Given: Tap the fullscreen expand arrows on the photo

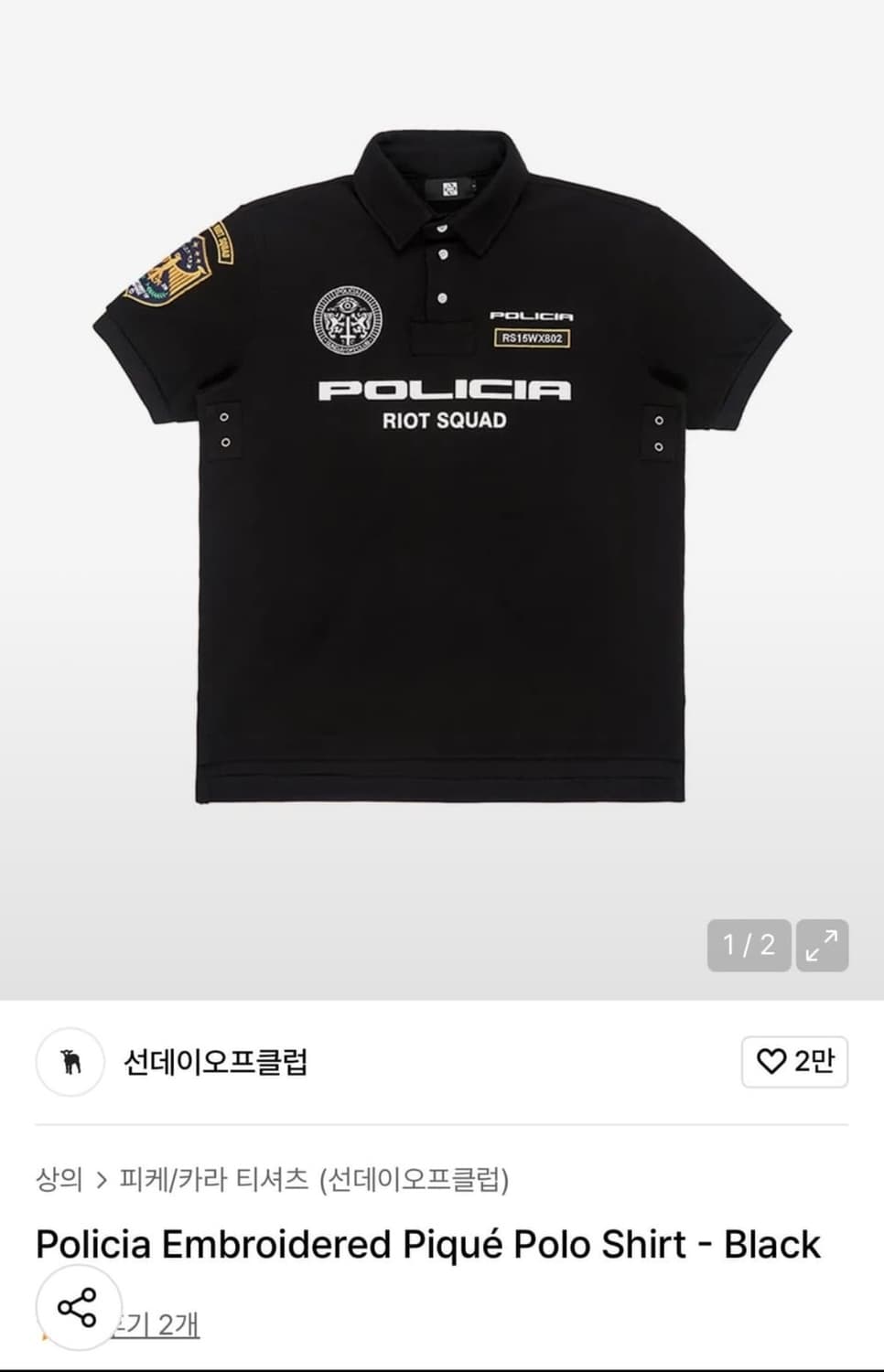Looking at the screenshot, I should (x=825, y=947).
